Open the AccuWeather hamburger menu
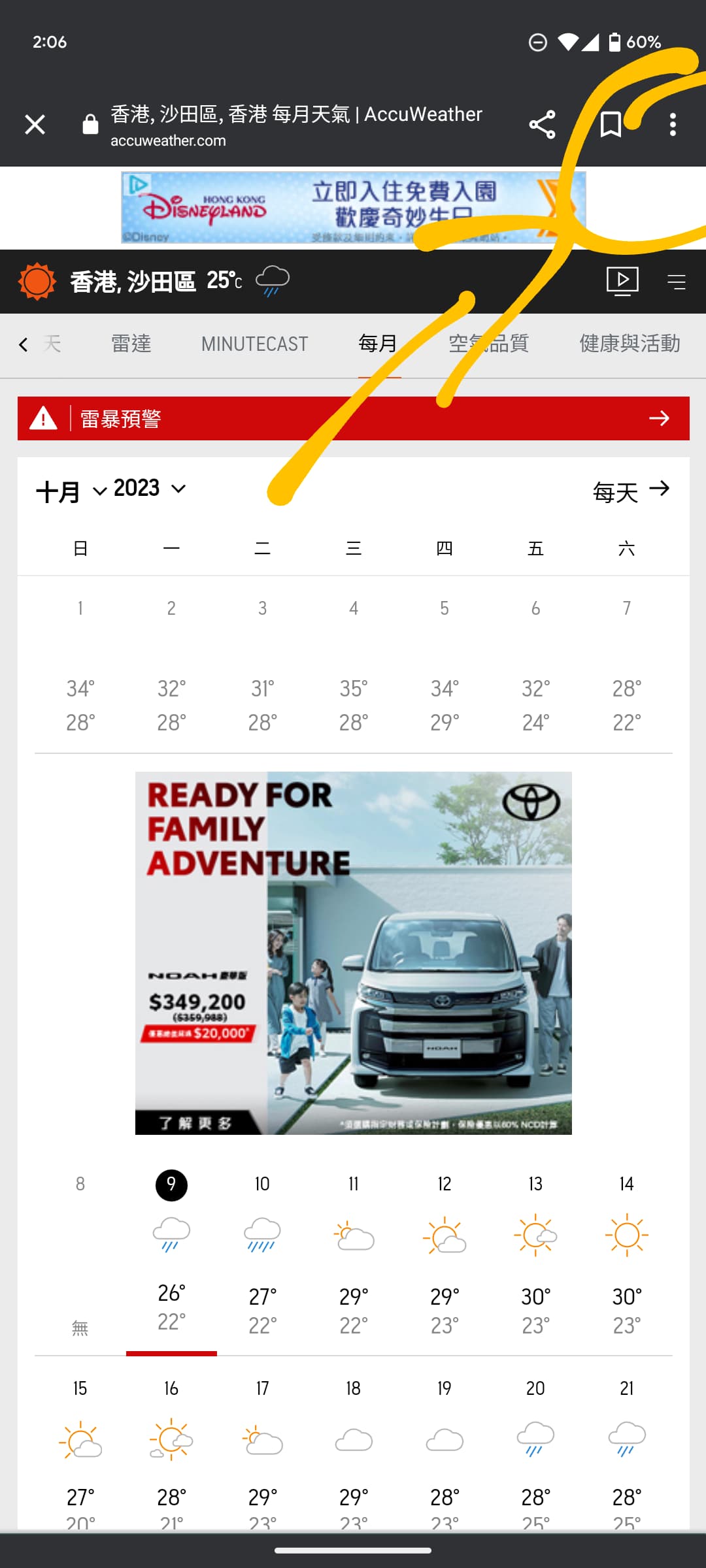Viewport: 706px width, 1568px height. (676, 282)
